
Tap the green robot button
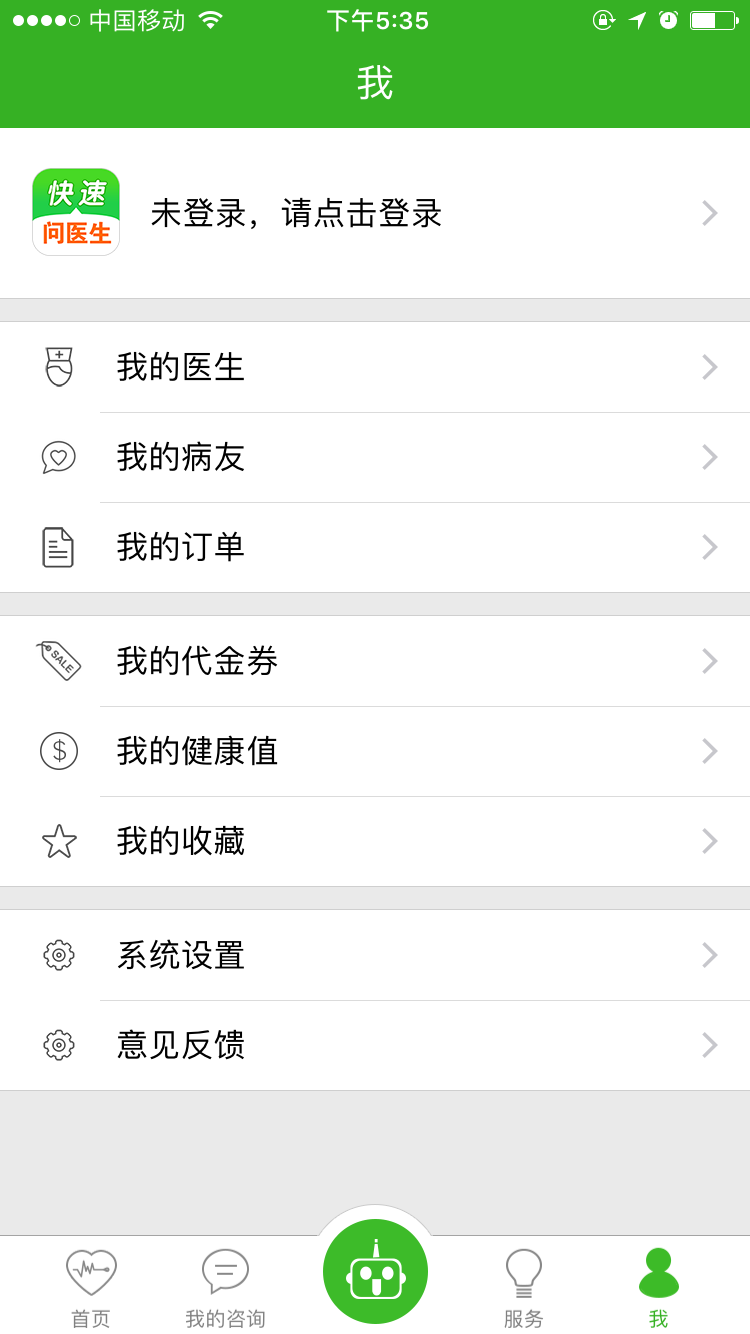[x=375, y=1271]
